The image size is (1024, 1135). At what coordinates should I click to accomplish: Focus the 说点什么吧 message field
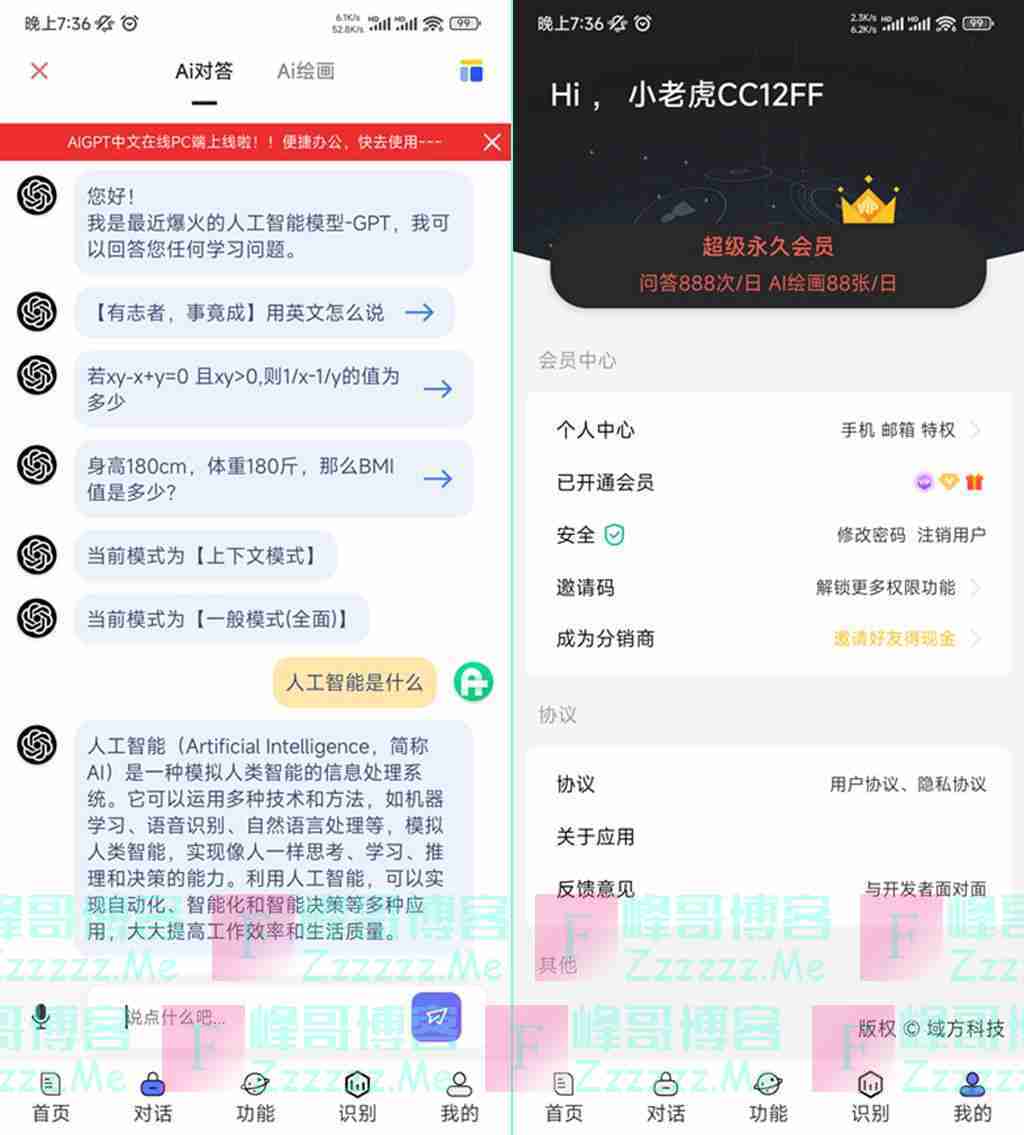click(260, 1018)
